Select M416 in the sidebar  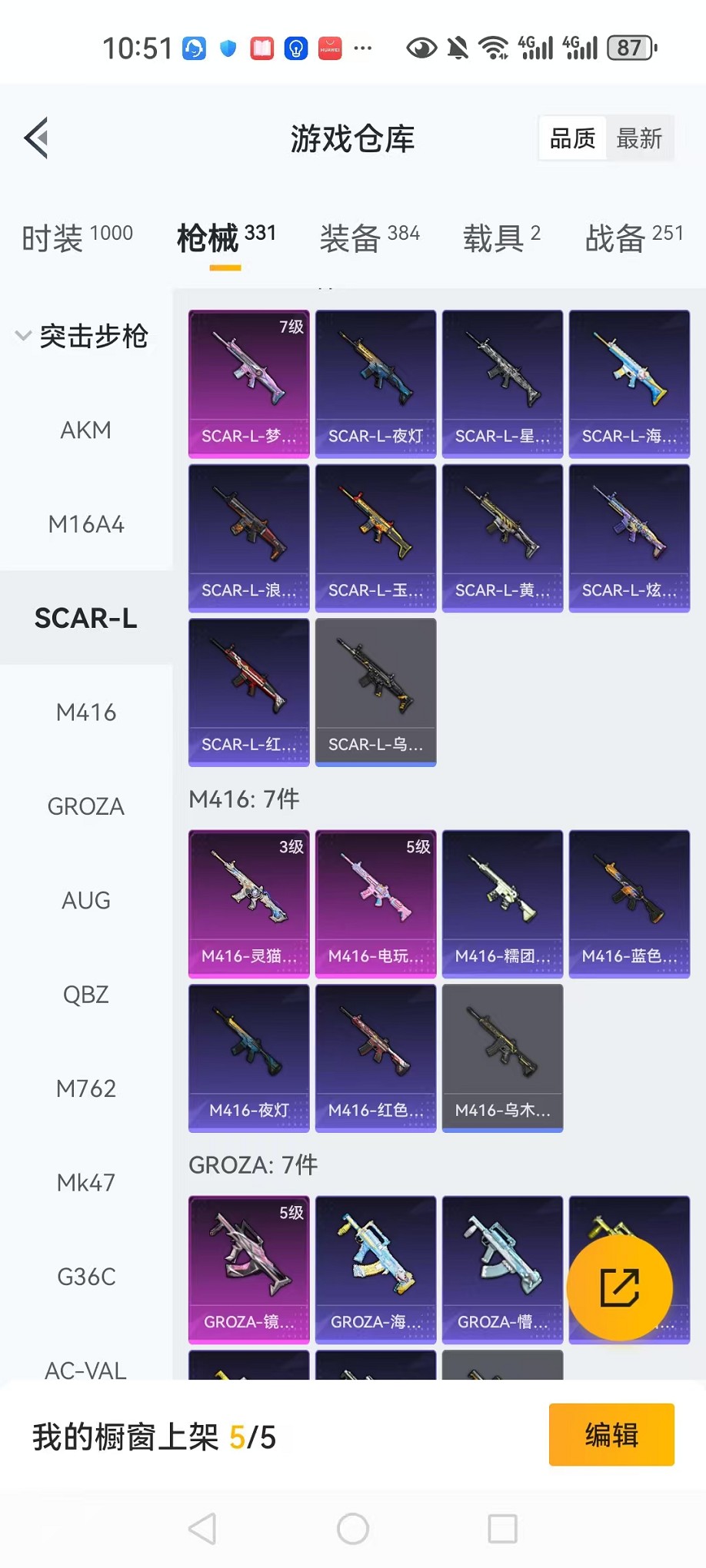click(x=86, y=713)
